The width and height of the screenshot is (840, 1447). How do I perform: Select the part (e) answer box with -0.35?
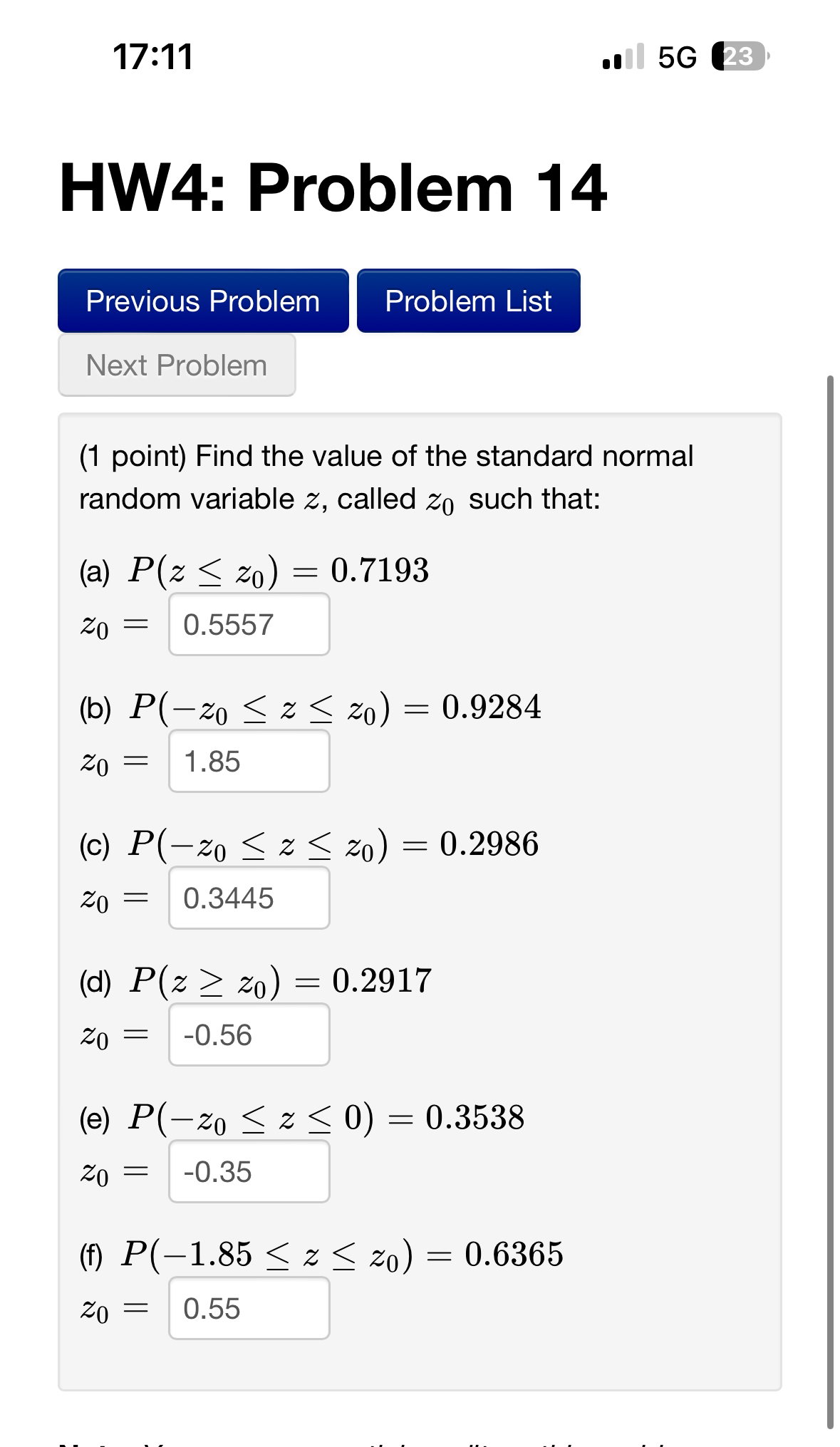248,1172
